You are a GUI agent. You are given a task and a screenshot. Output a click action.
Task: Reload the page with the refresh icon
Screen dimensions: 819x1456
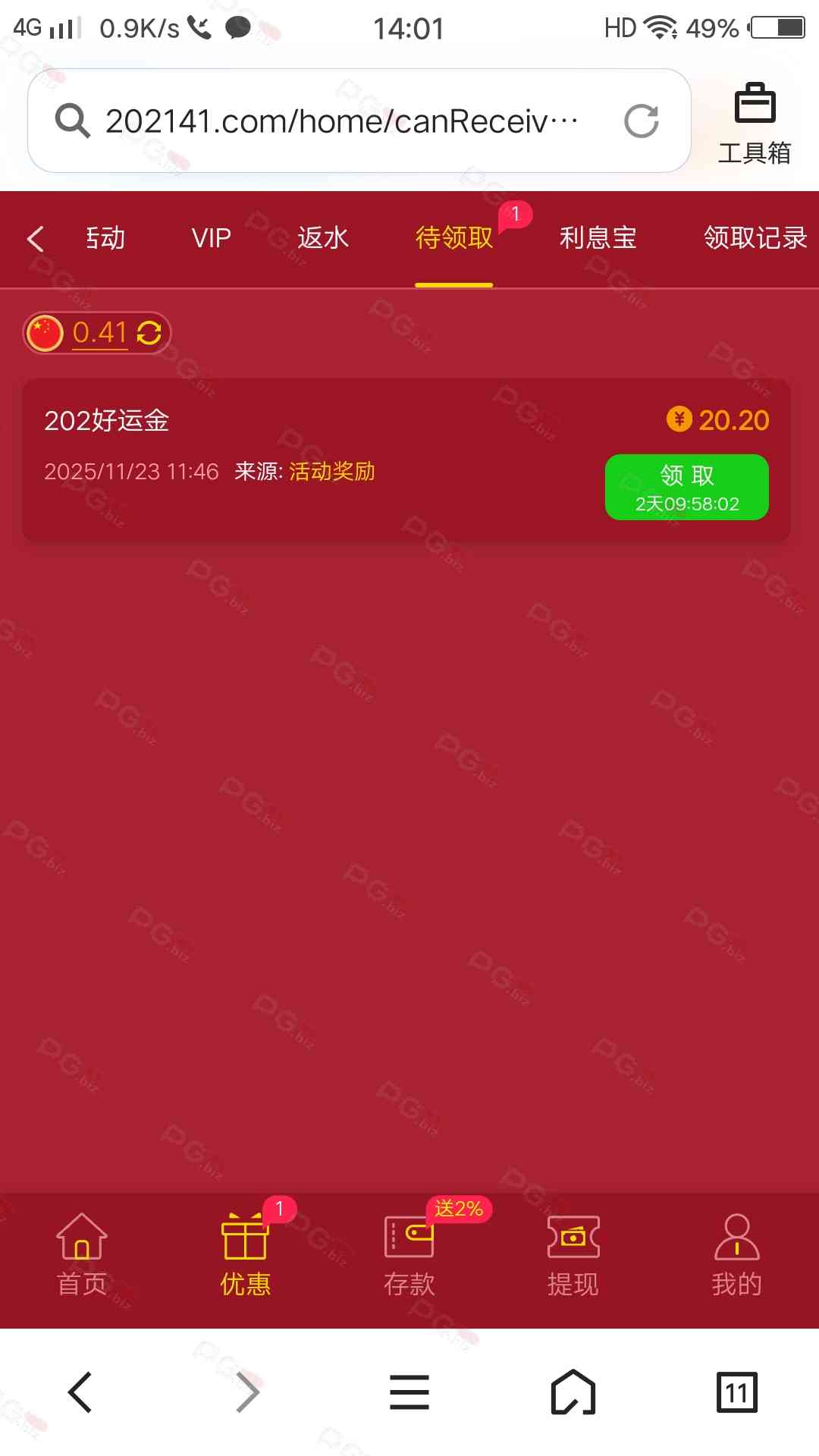[x=642, y=121]
